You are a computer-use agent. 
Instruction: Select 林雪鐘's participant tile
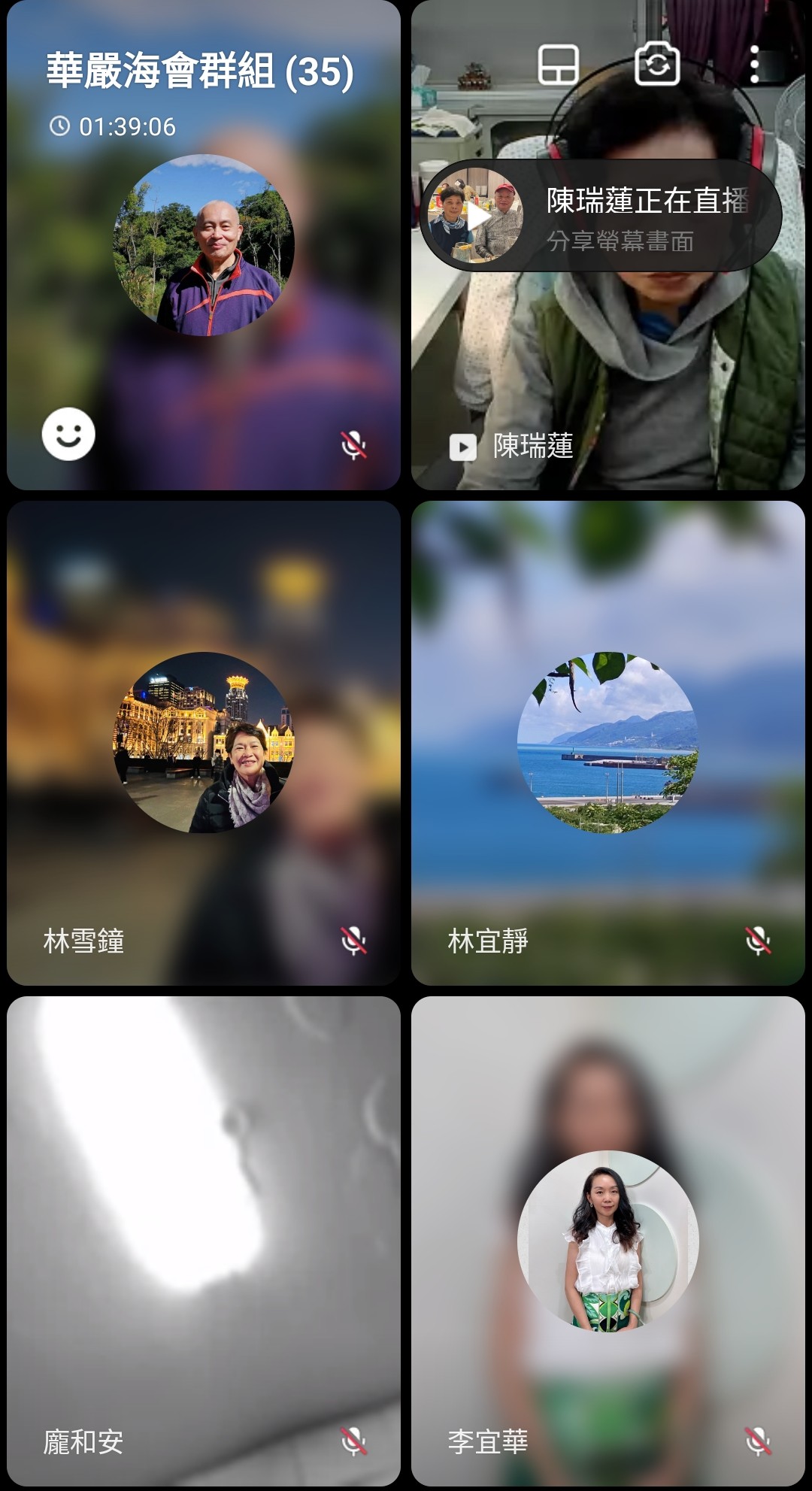pos(203,743)
